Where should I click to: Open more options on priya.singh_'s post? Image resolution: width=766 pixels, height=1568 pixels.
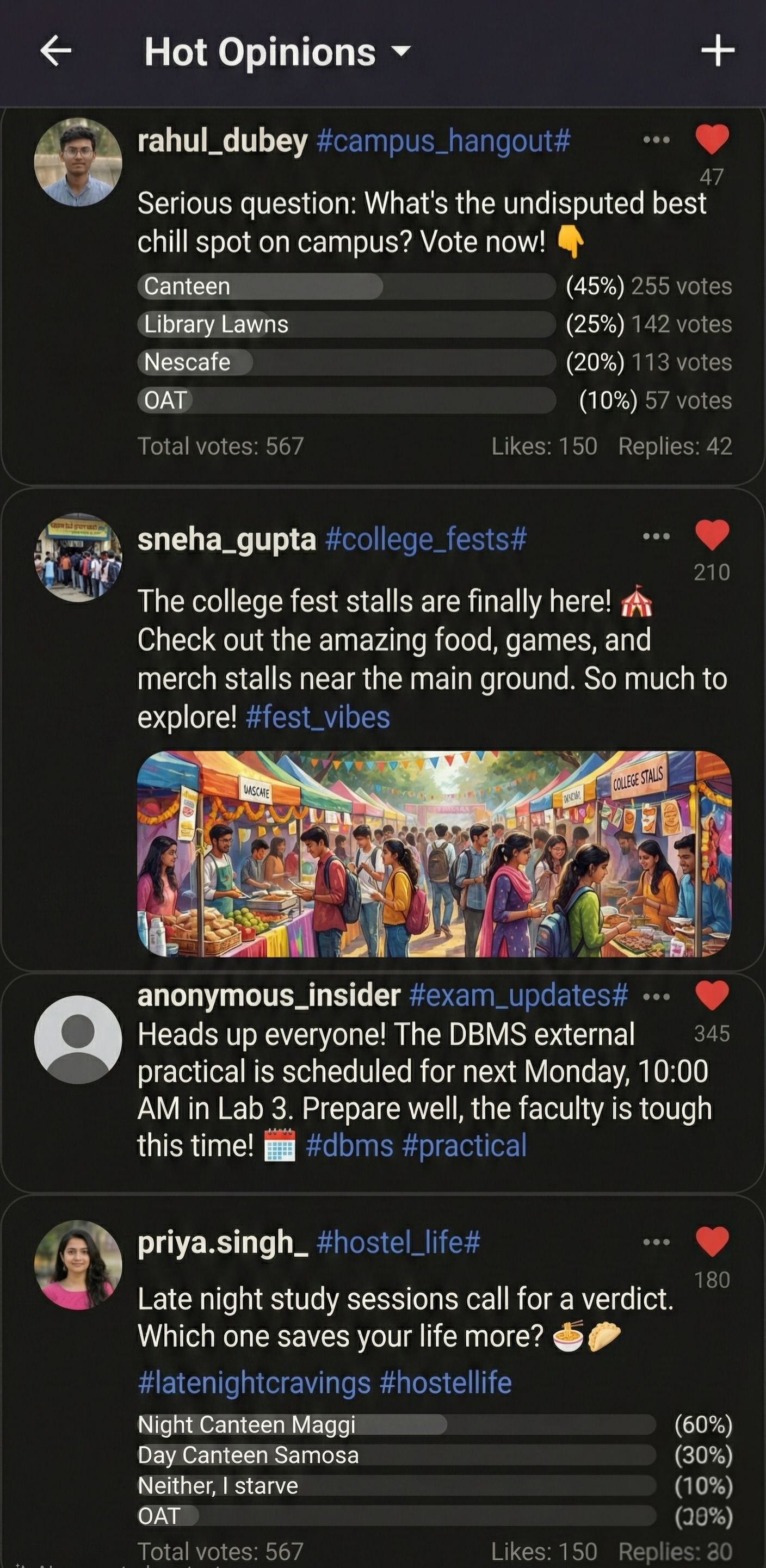coord(656,1242)
